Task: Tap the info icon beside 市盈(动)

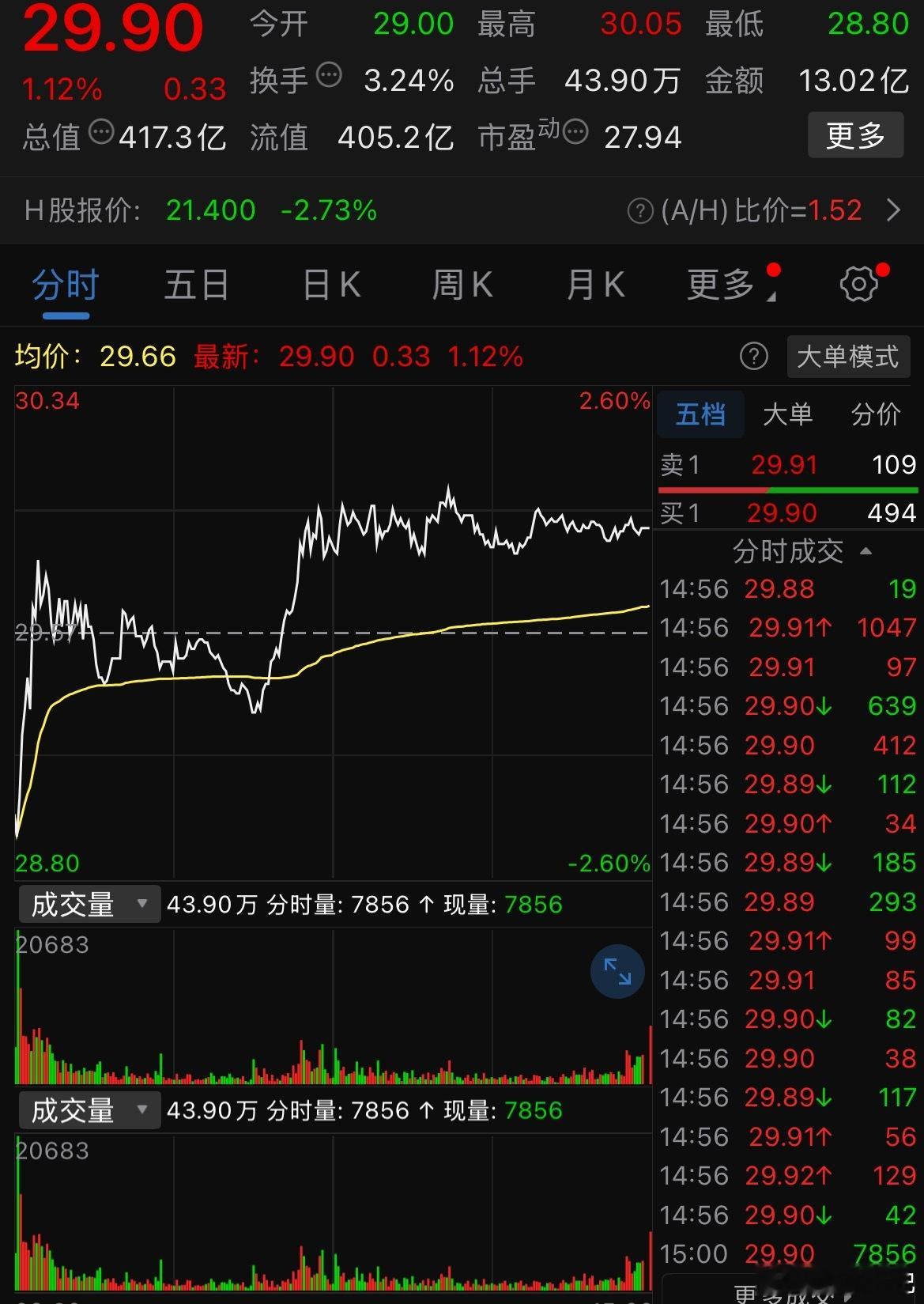Action: click(x=575, y=134)
